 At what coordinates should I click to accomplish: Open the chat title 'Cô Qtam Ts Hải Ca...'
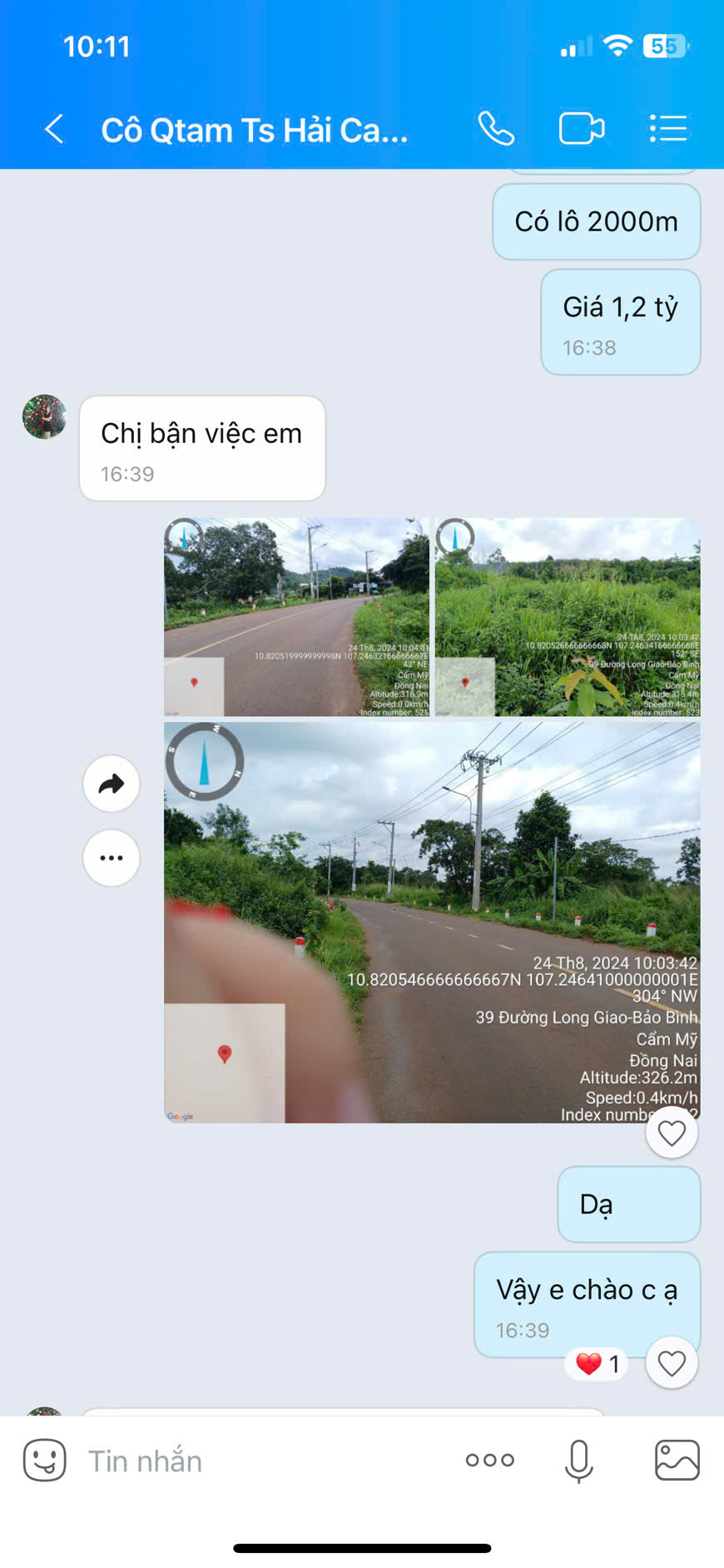(254, 129)
